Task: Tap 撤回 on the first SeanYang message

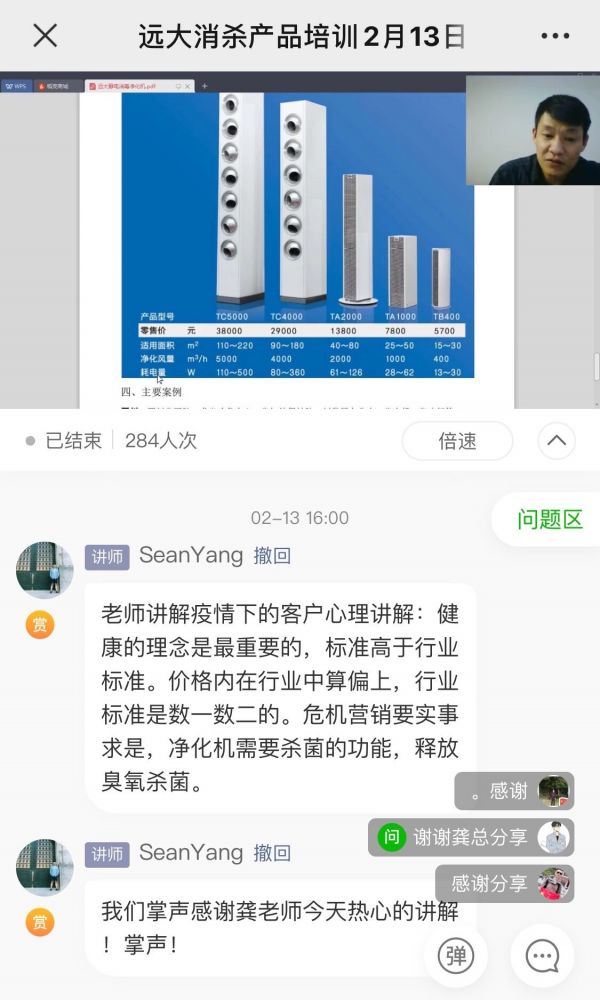Action: point(272,556)
